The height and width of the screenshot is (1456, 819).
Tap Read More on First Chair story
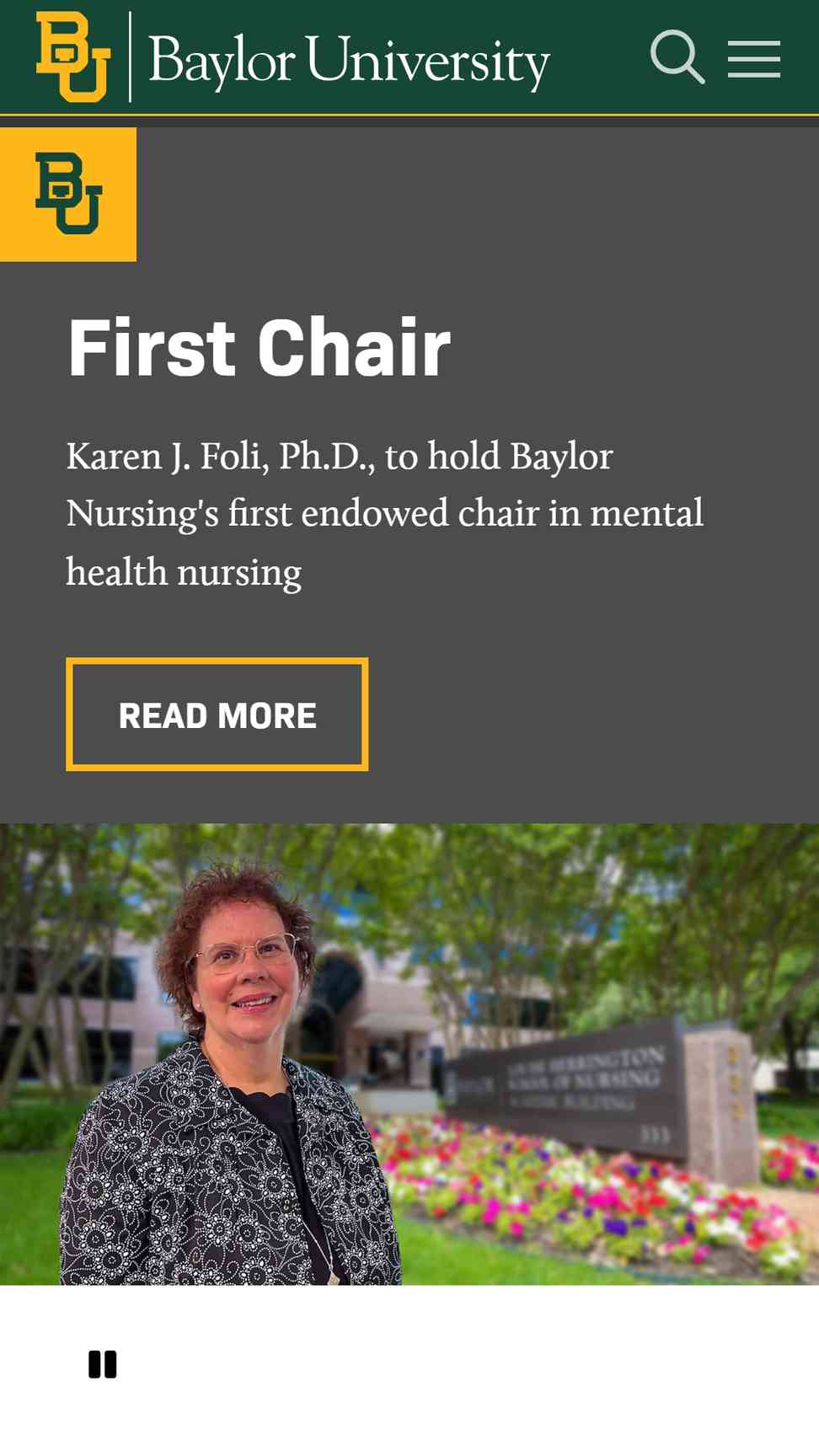point(217,715)
